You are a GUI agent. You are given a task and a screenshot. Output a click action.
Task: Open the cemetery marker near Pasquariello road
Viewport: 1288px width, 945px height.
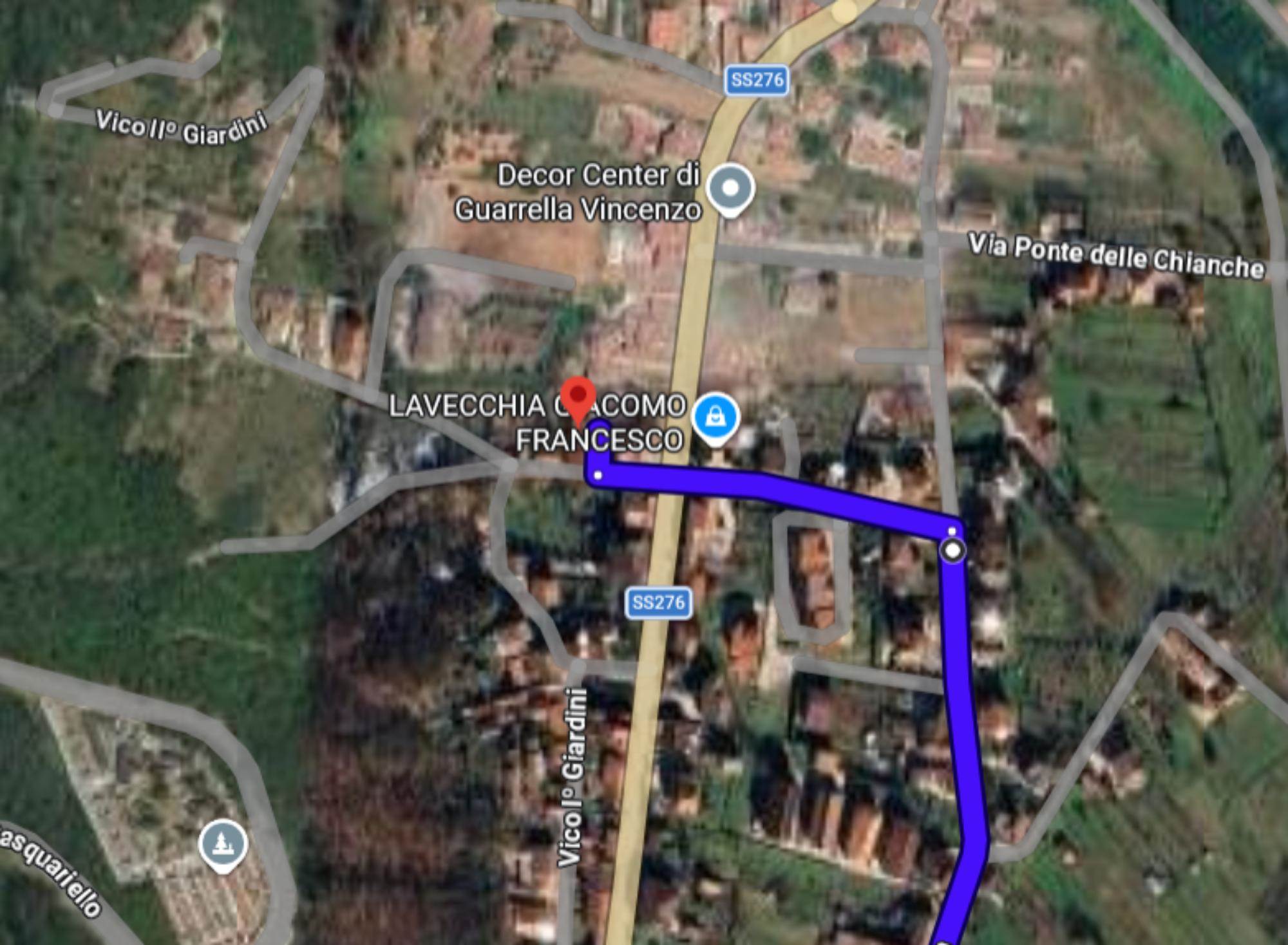pos(222,844)
